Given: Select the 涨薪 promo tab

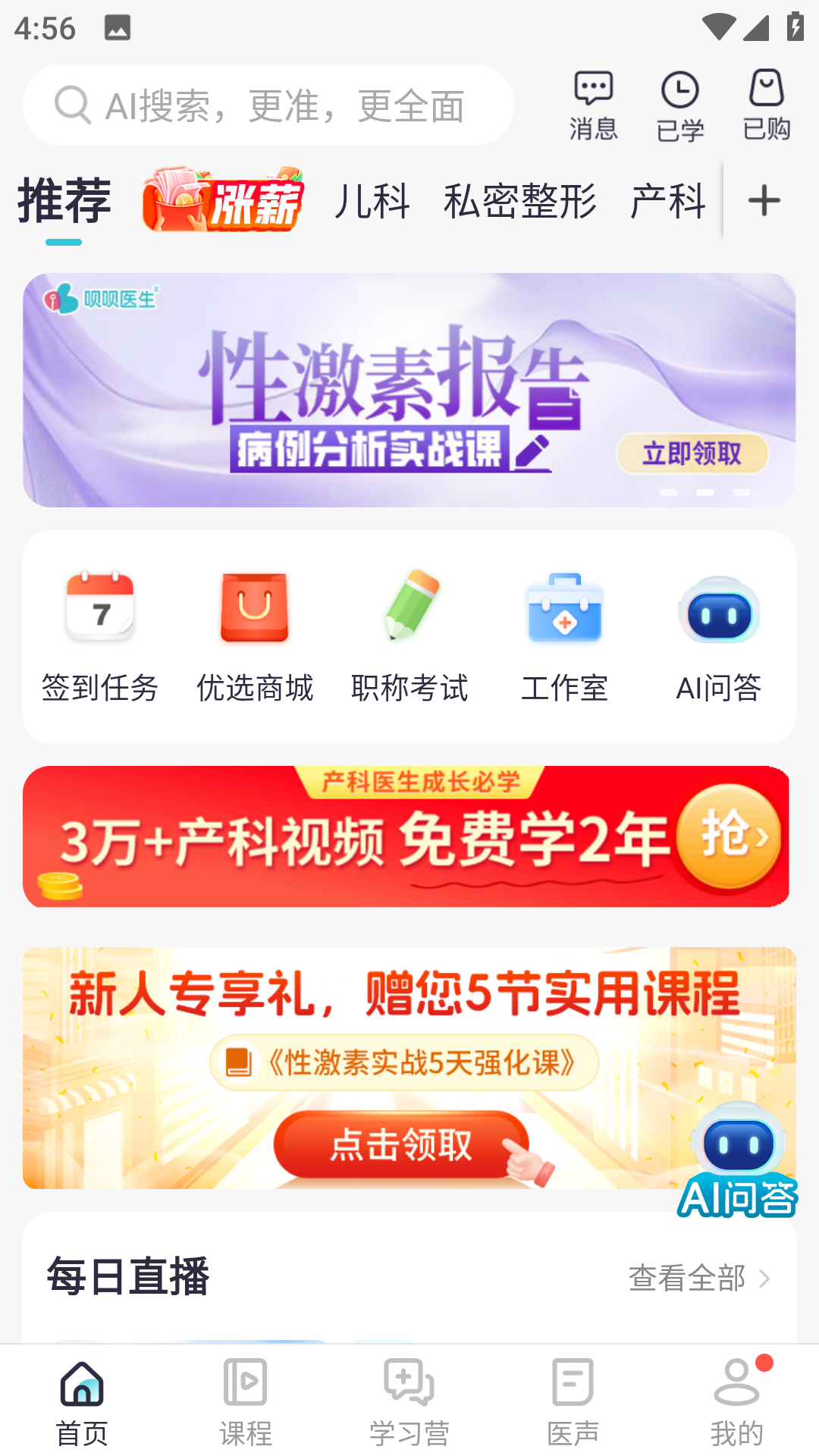Looking at the screenshot, I should [x=223, y=199].
